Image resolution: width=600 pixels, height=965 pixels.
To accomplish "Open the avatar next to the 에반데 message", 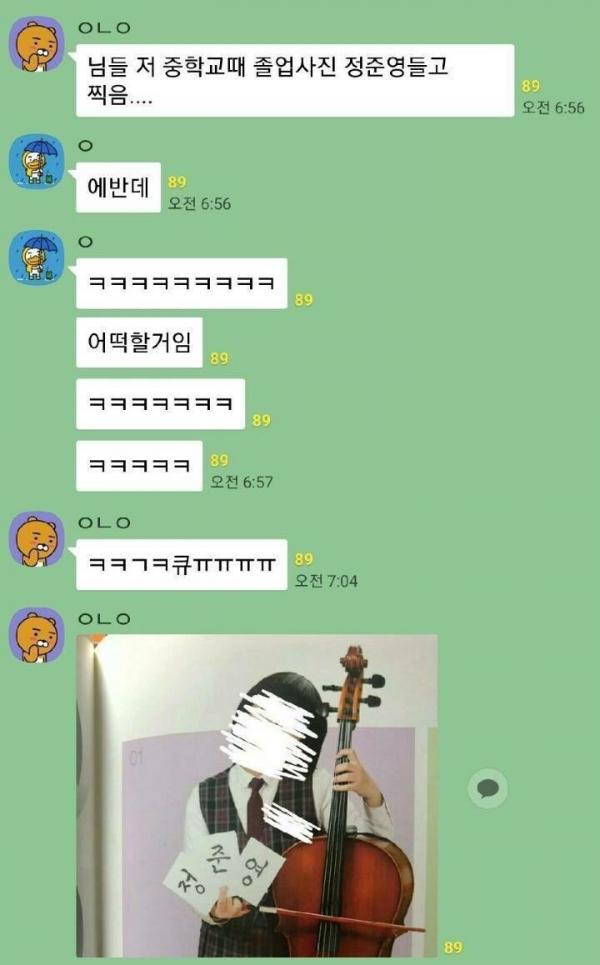I will coord(36,161).
